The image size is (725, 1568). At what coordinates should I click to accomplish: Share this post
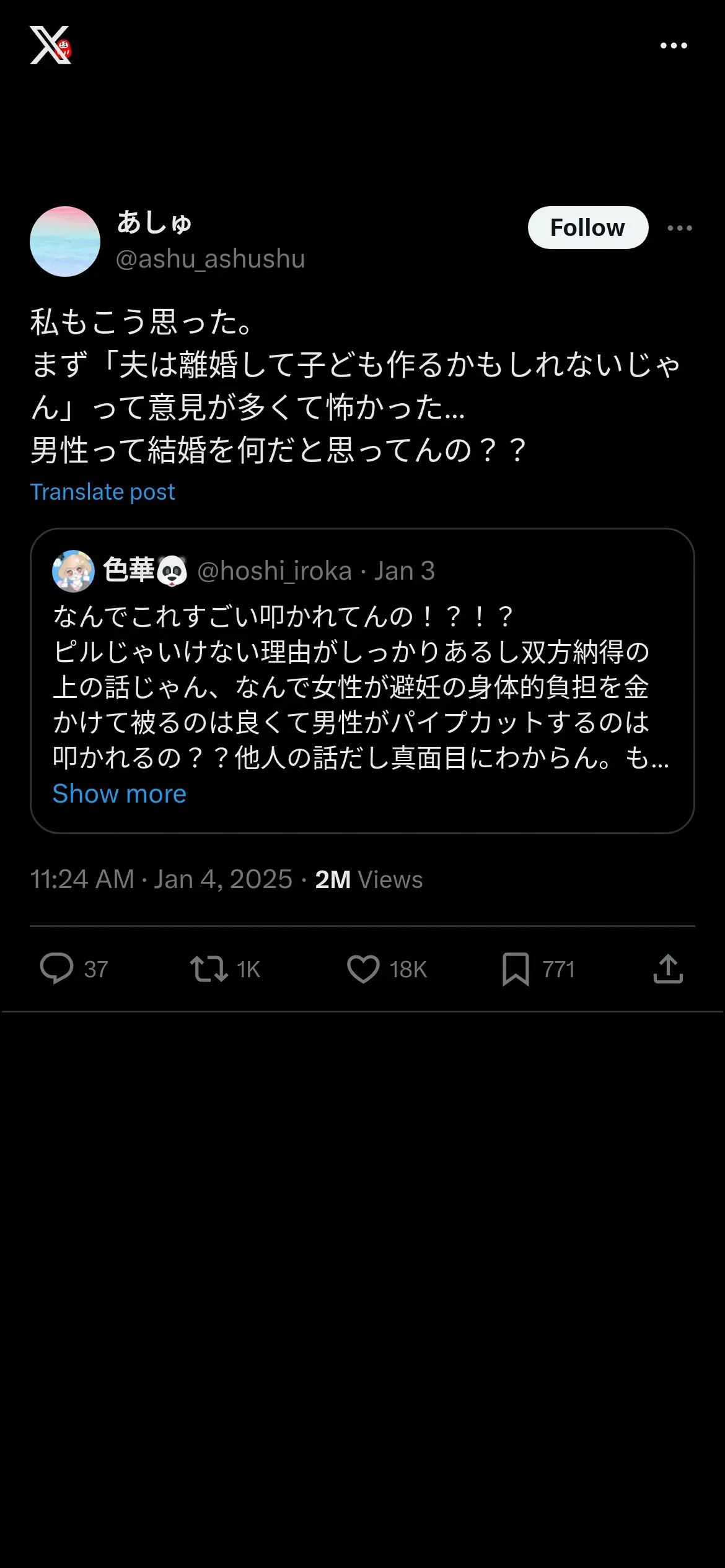click(x=668, y=969)
